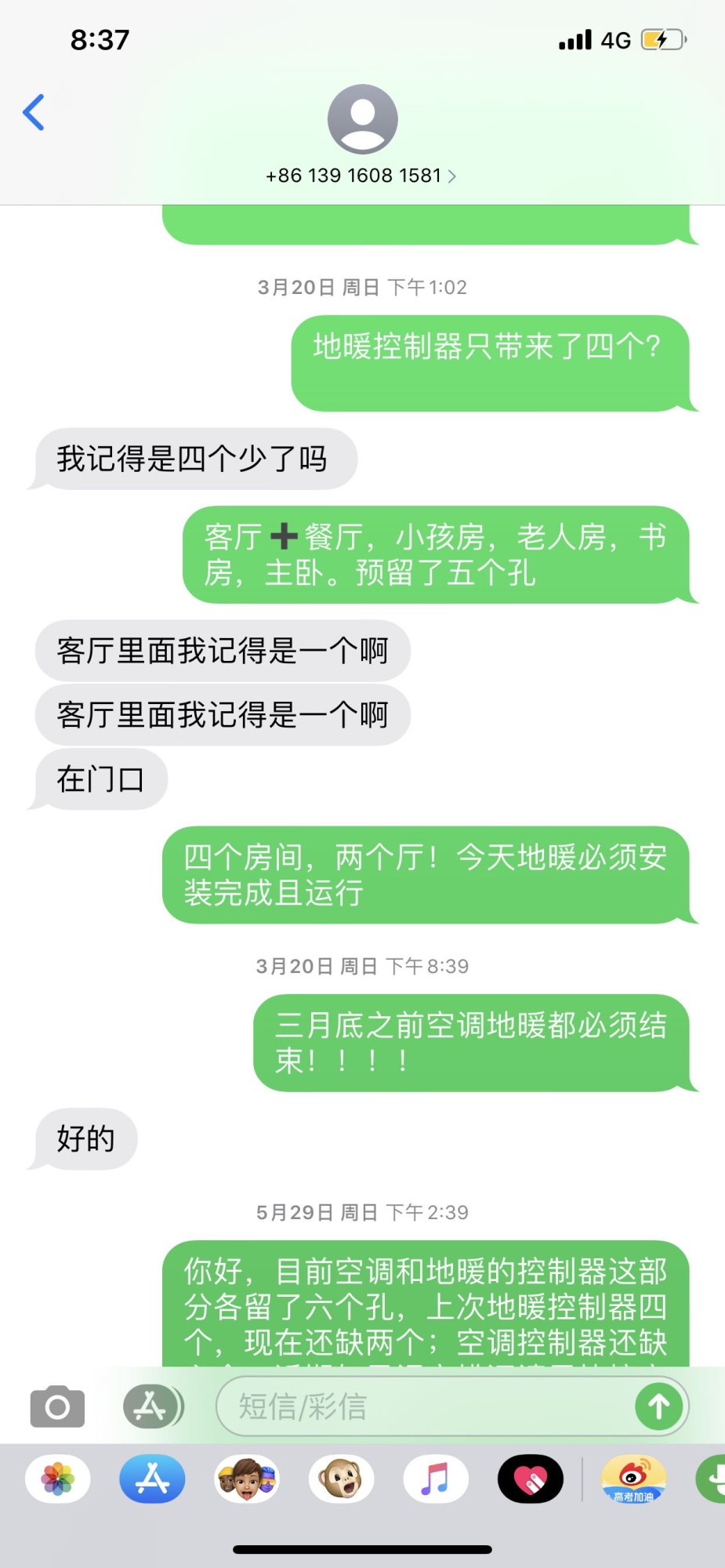Open the Music iMessage app
Image resolution: width=725 pixels, height=1568 pixels.
point(436,1479)
